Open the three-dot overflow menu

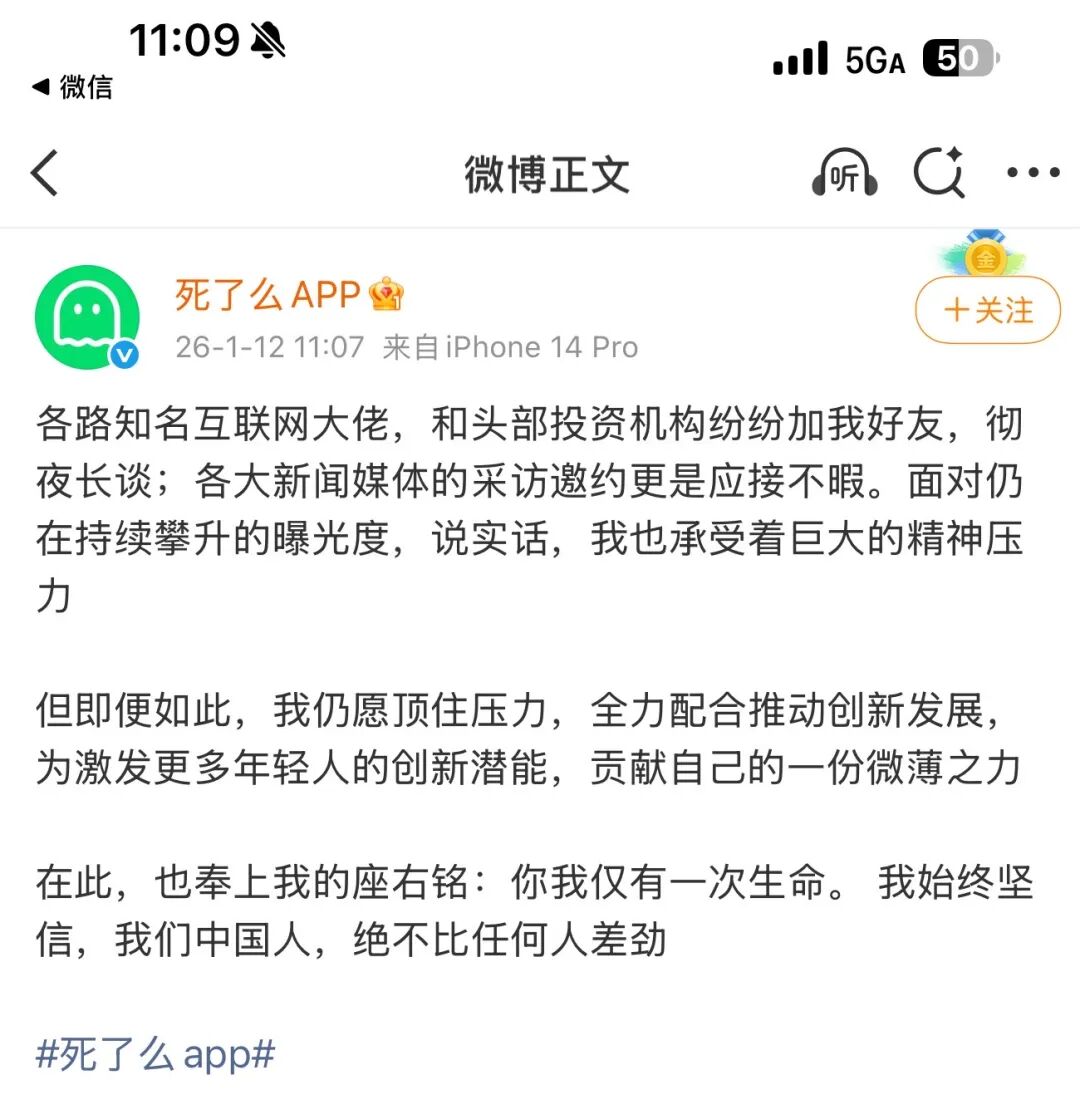pyautogui.click(x=1033, y=174)
